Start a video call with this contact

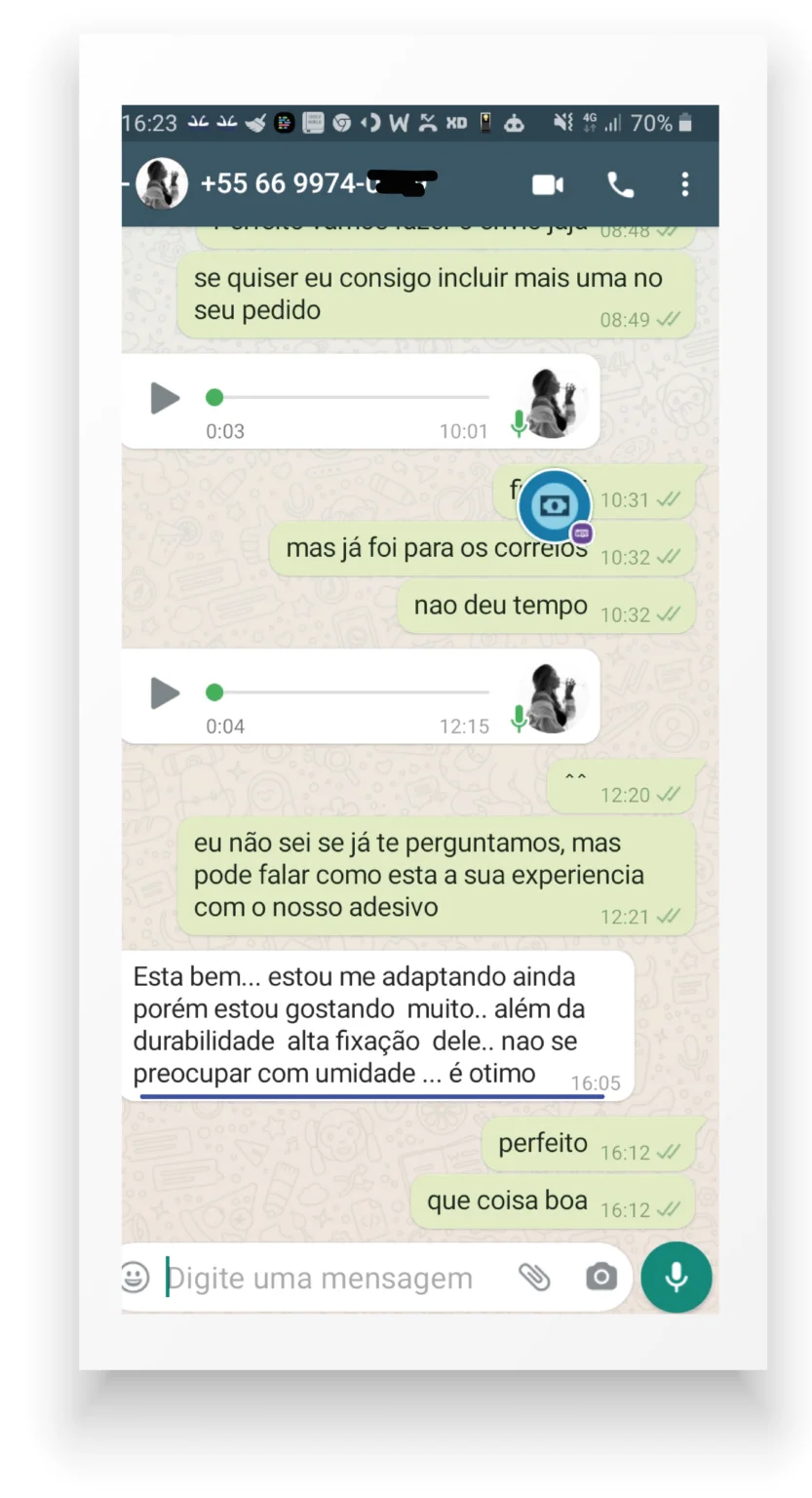click(547, 184)
